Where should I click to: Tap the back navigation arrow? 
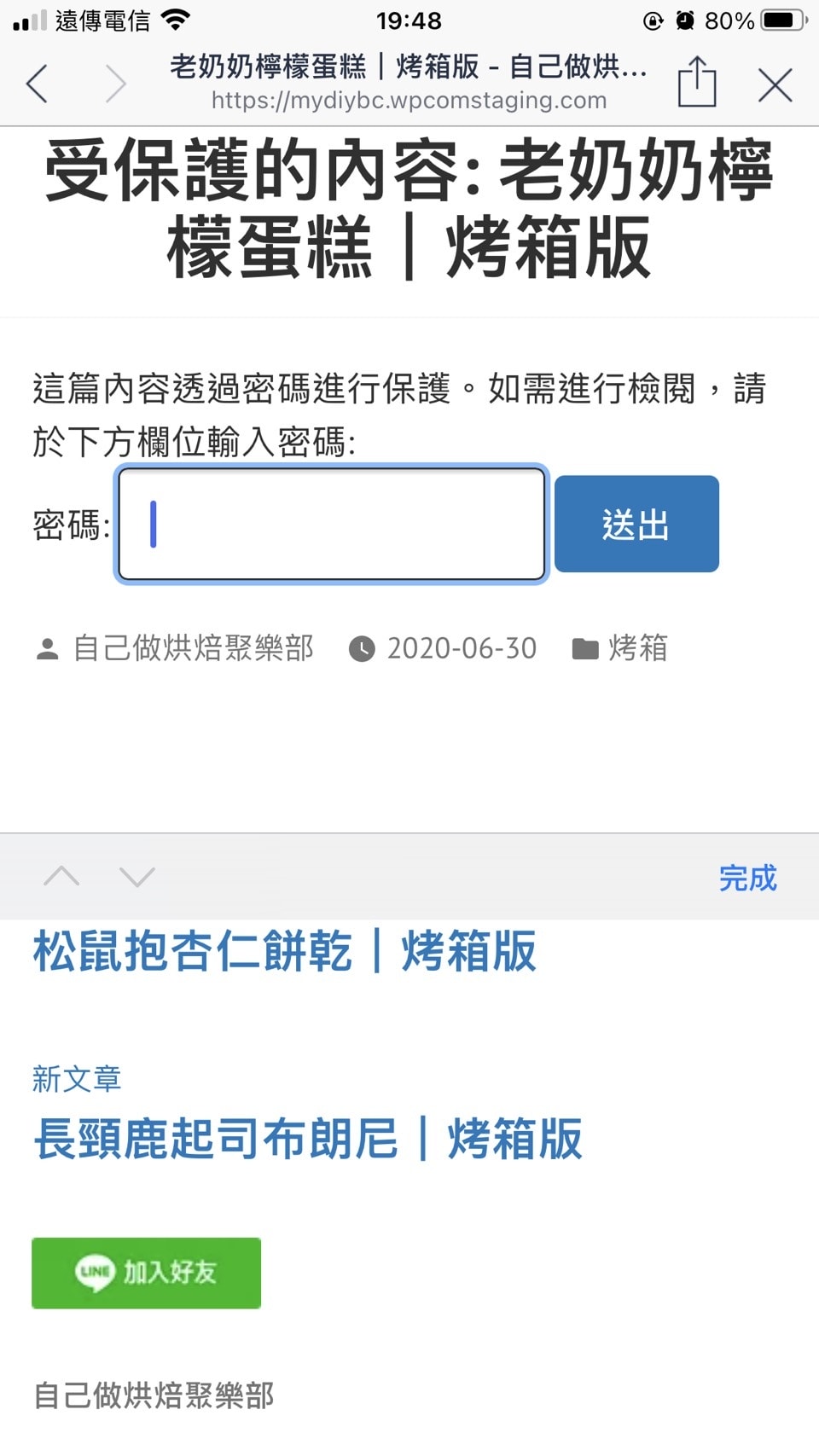point(37,83)
